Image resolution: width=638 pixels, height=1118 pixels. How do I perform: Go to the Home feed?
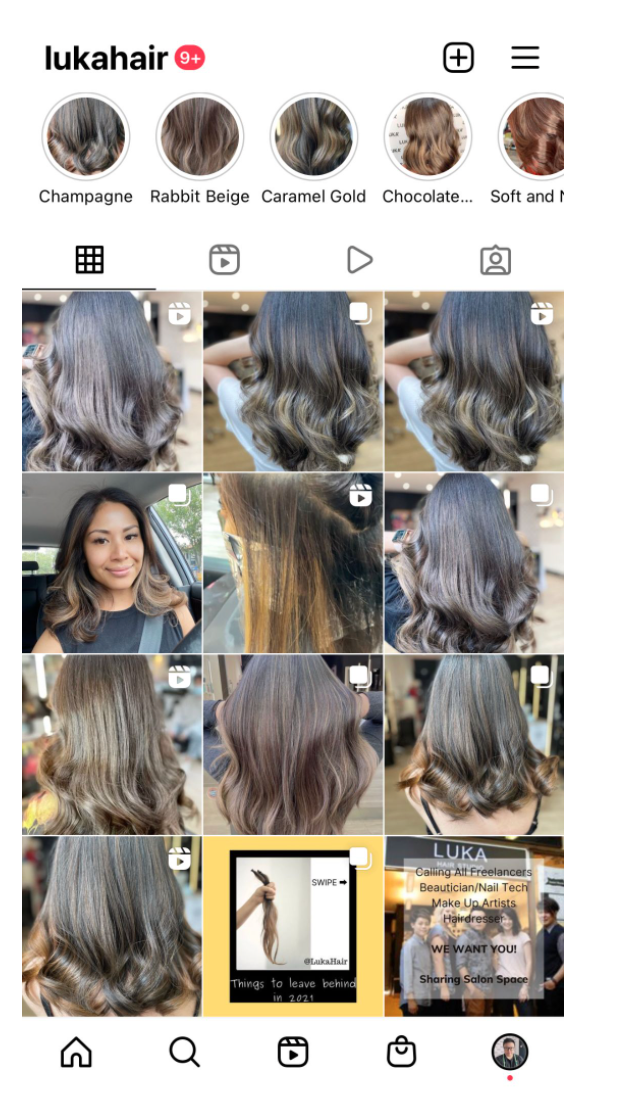coord(76,1052)
